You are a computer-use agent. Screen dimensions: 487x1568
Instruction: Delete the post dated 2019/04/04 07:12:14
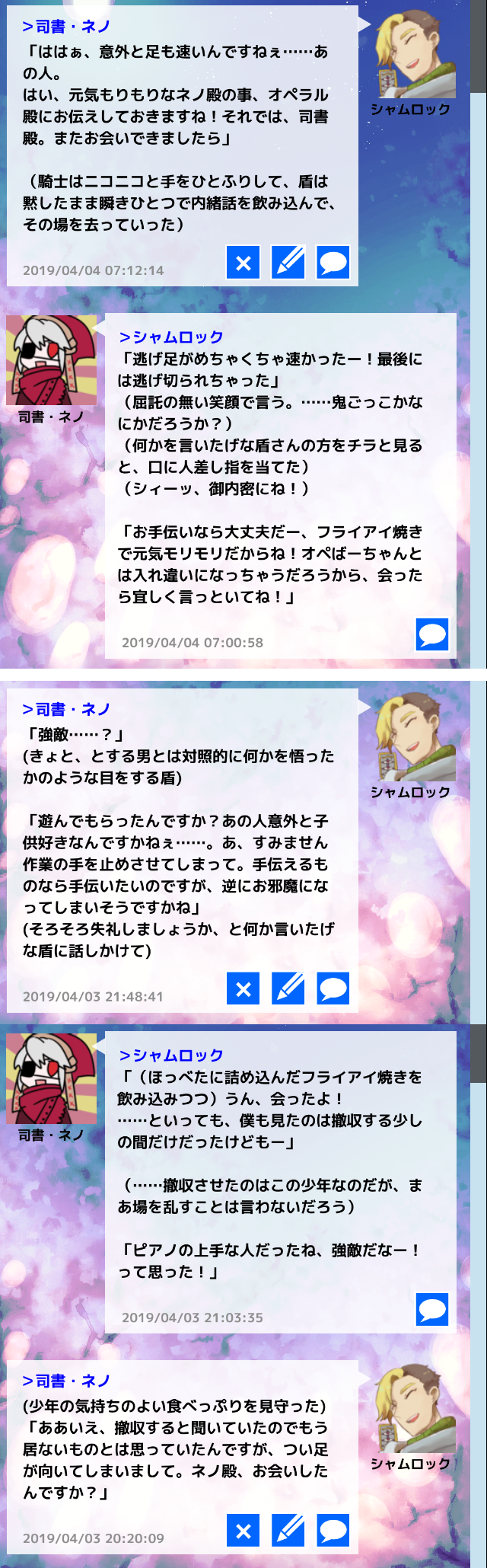tap(243, 263)
